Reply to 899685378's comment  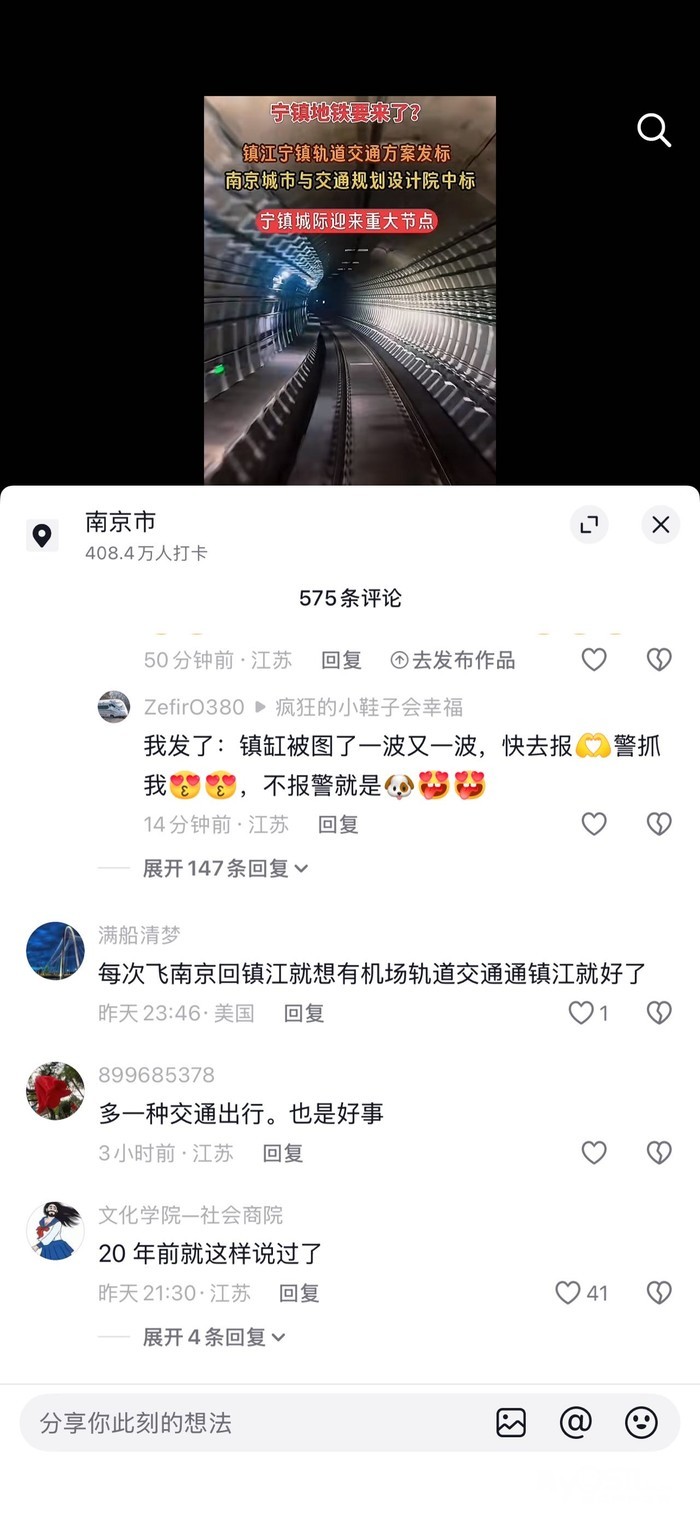283,1153
